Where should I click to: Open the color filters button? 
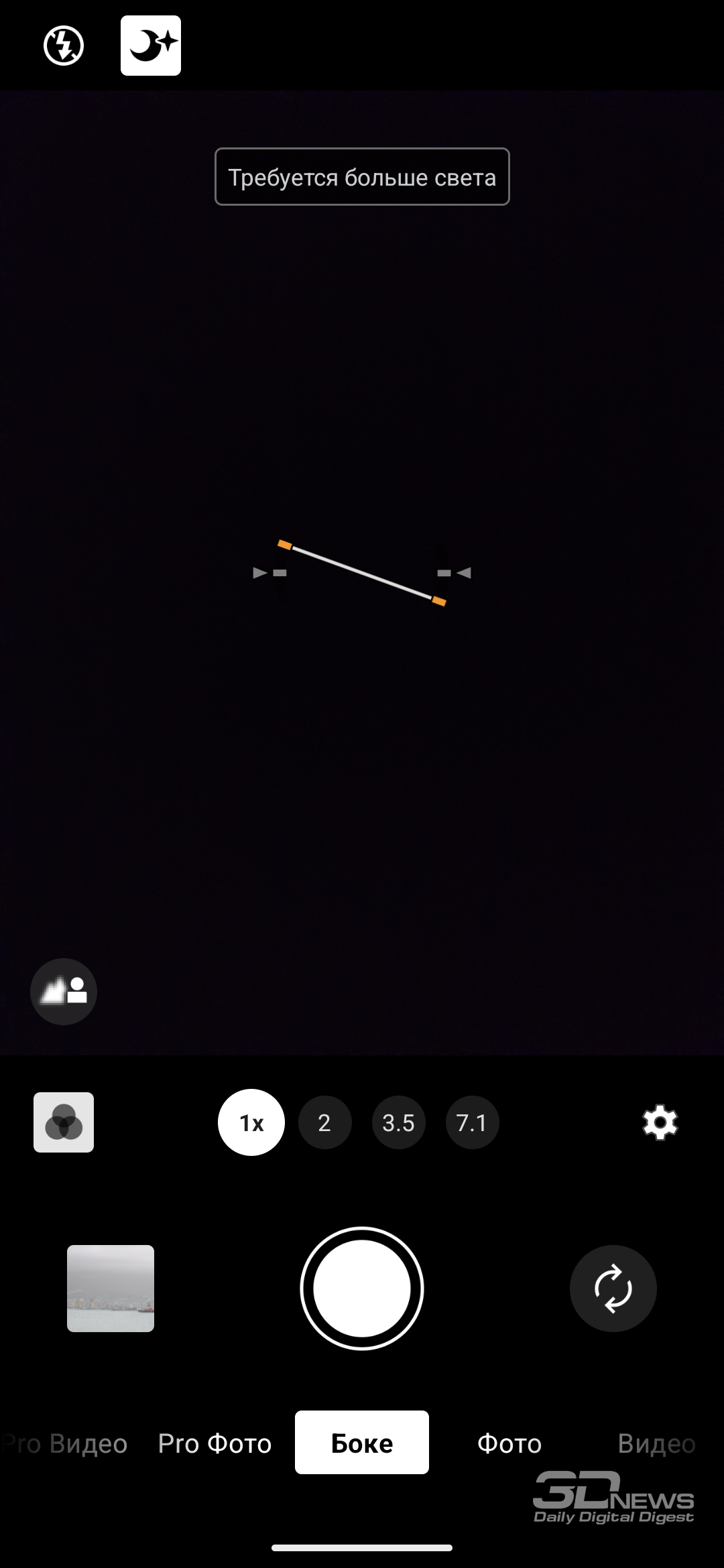(x=64, y=1122)
